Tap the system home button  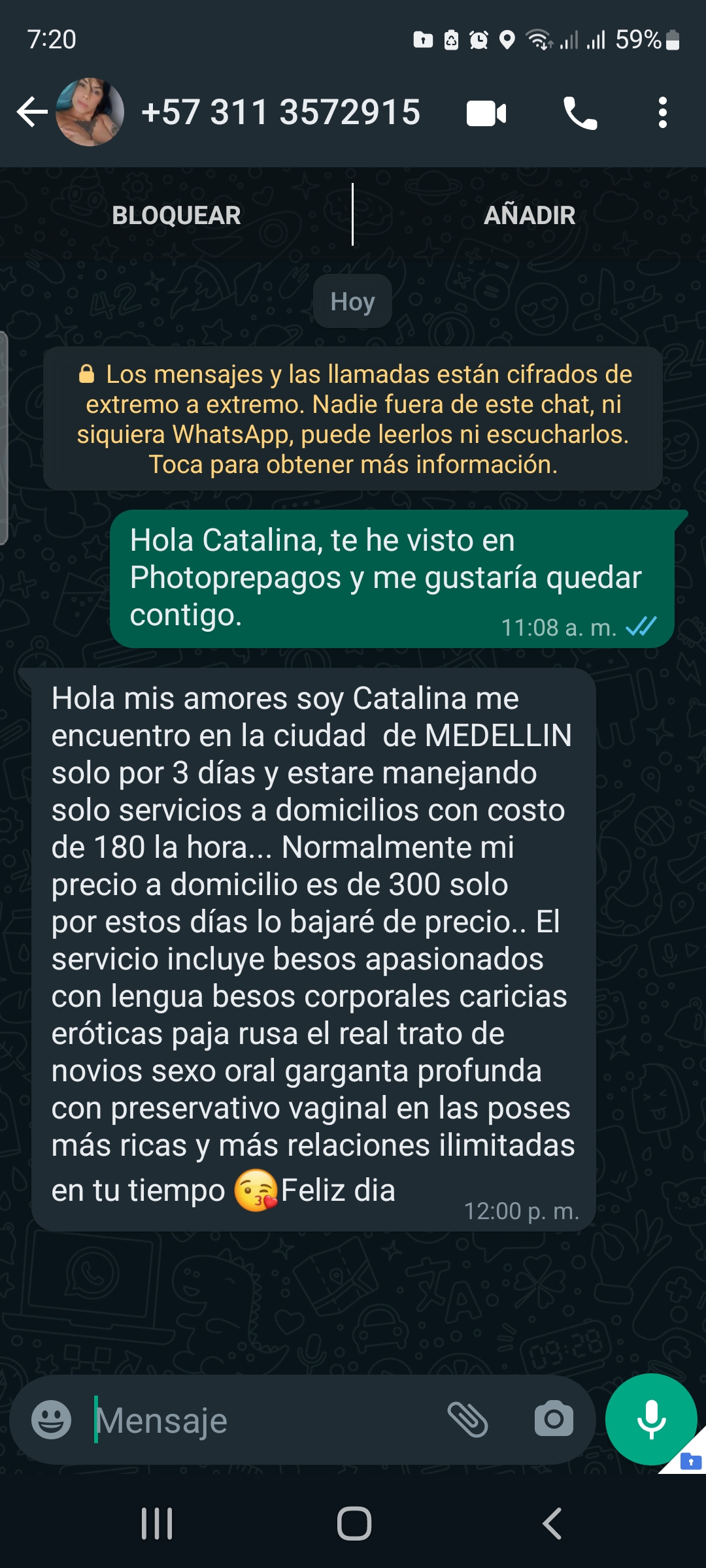pos(354,1524)
